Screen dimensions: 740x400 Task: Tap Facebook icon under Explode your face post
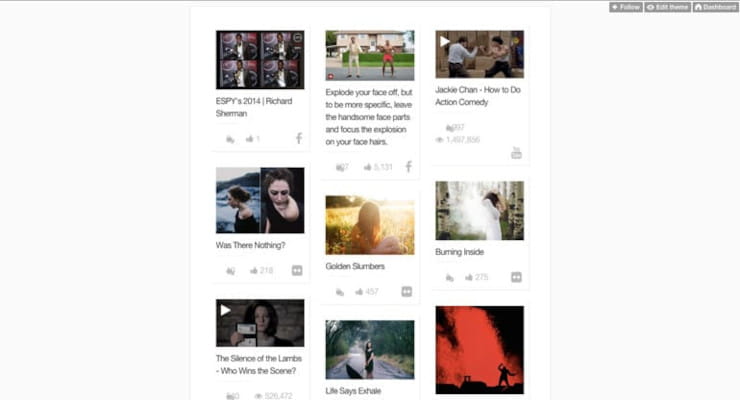(408, 167)
